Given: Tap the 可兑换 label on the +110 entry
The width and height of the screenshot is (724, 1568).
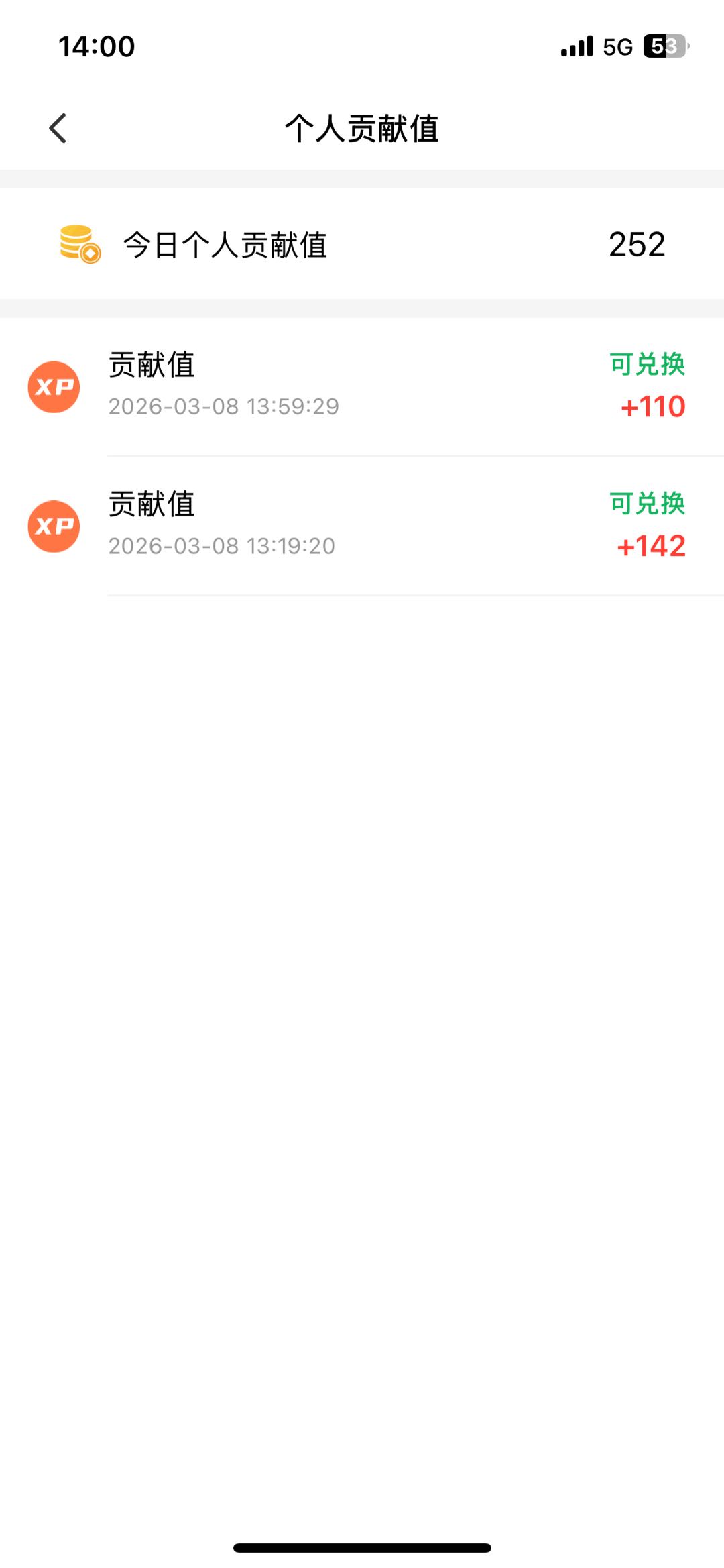Looking at the screenshot, I should coord(647,364).
